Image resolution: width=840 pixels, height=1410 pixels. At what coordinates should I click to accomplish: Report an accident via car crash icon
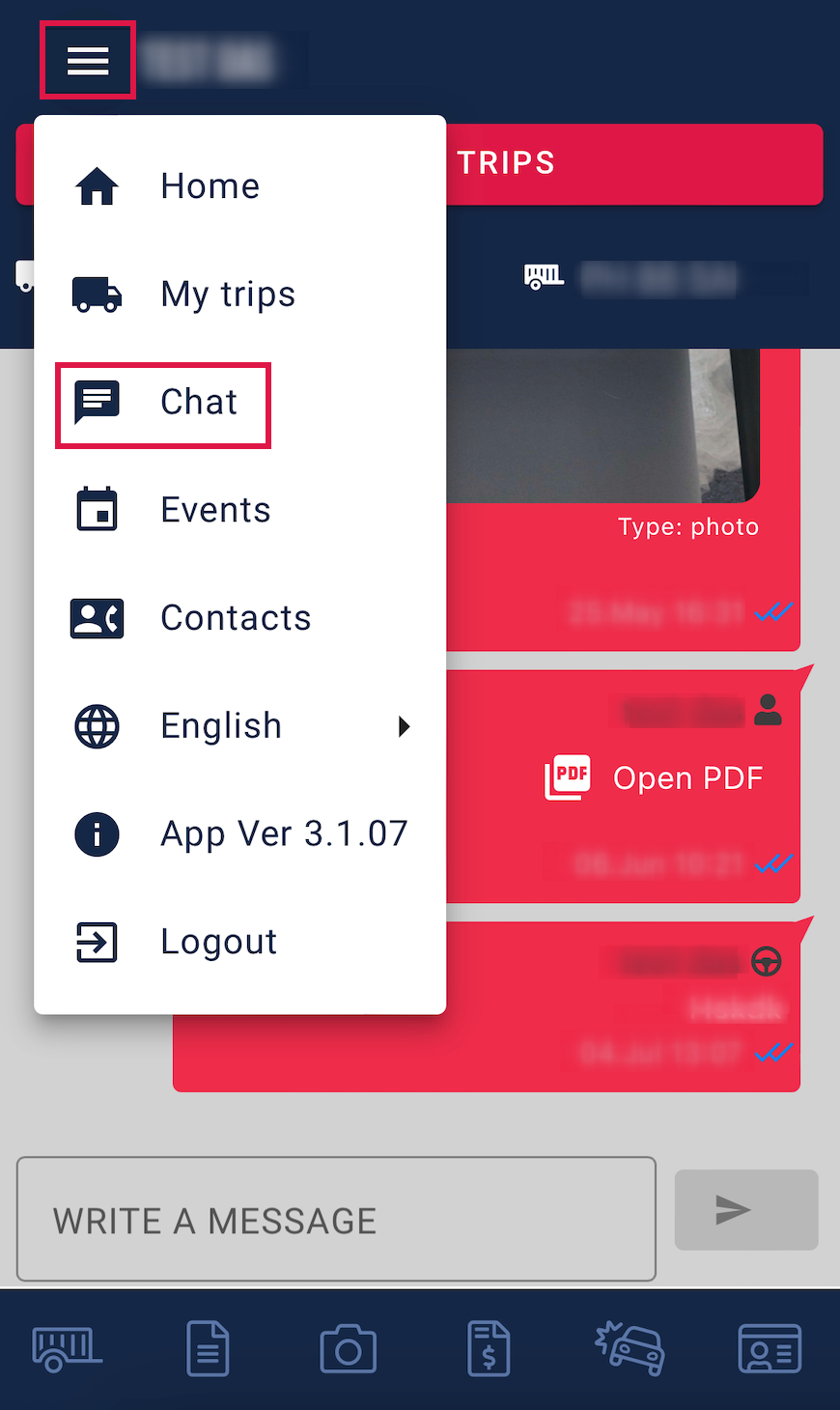[x=630, y=1348]
